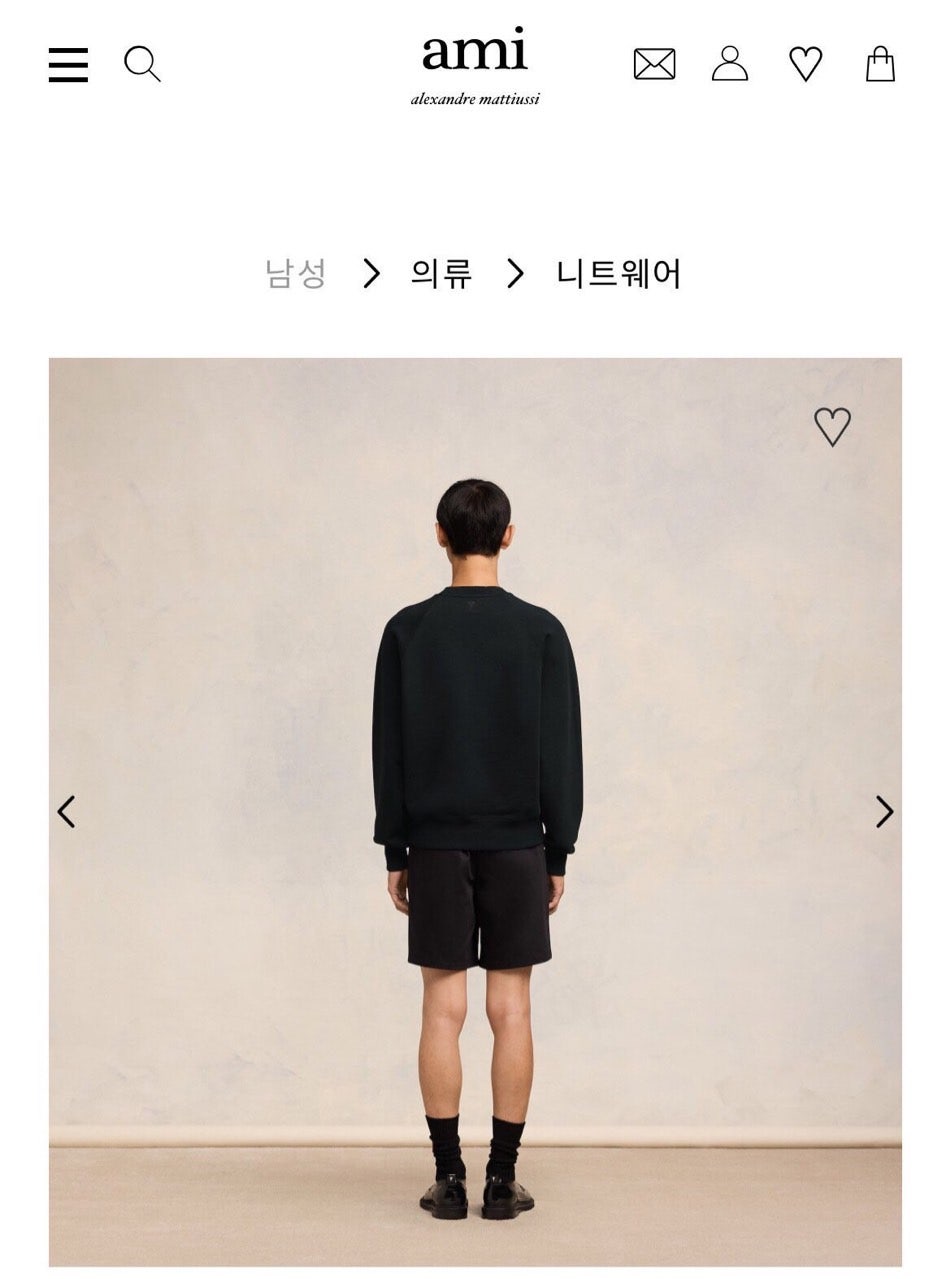
Task: Go to the 의류 breadcrumb
Action: (x=441, y=273)
